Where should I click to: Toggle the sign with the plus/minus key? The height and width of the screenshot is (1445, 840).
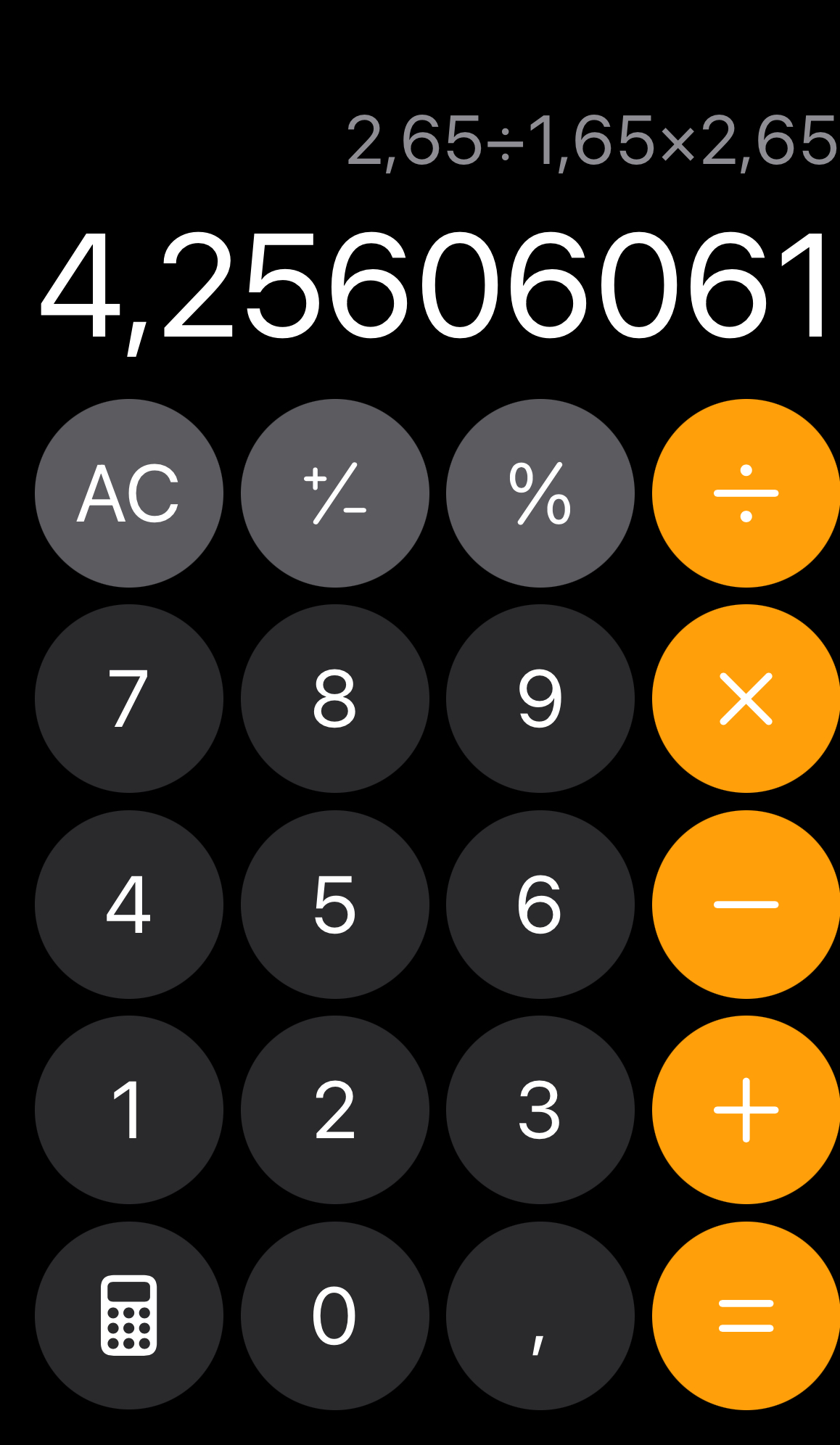point(334,493)
